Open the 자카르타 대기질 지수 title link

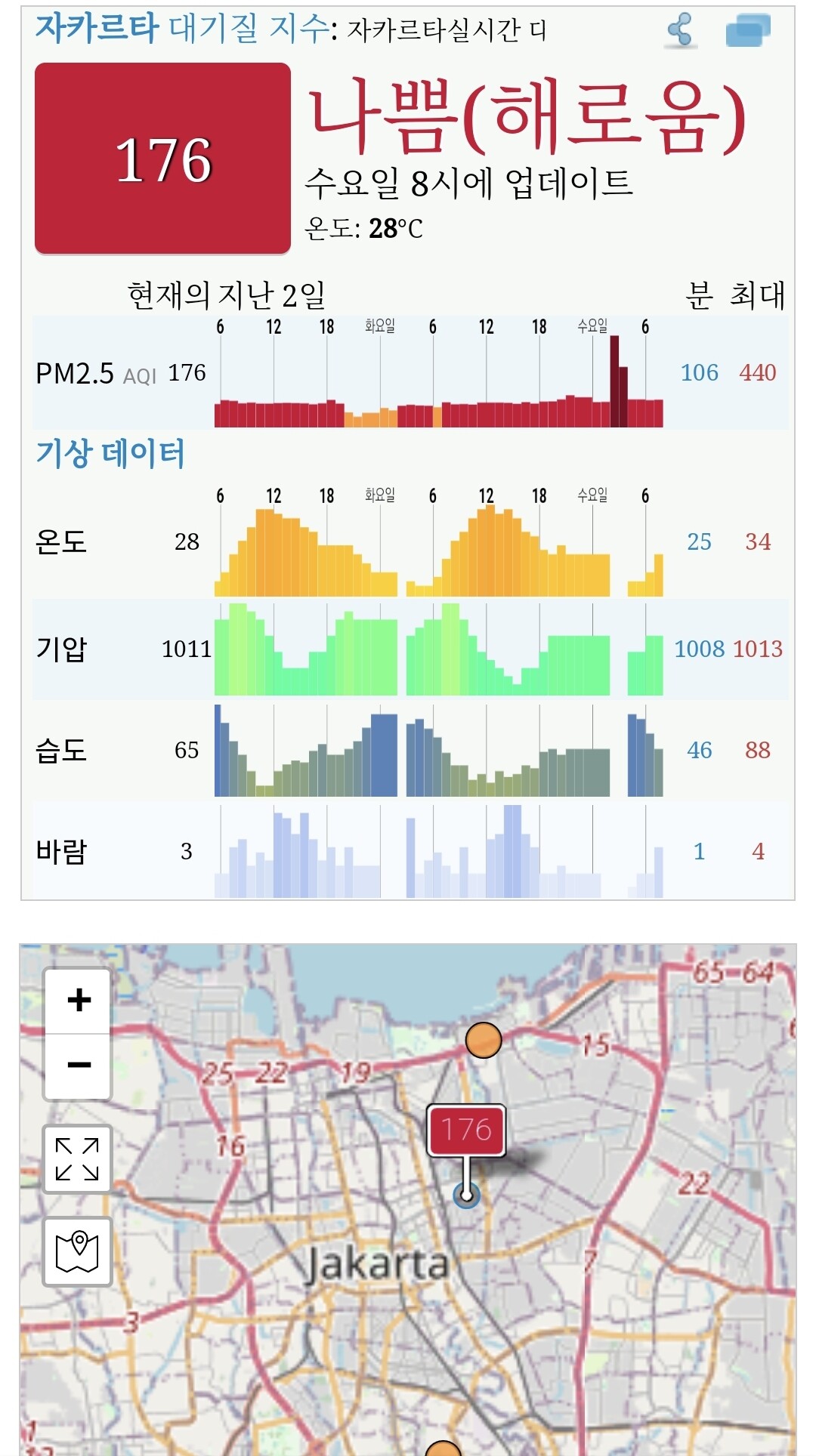[x=181, y=29]
